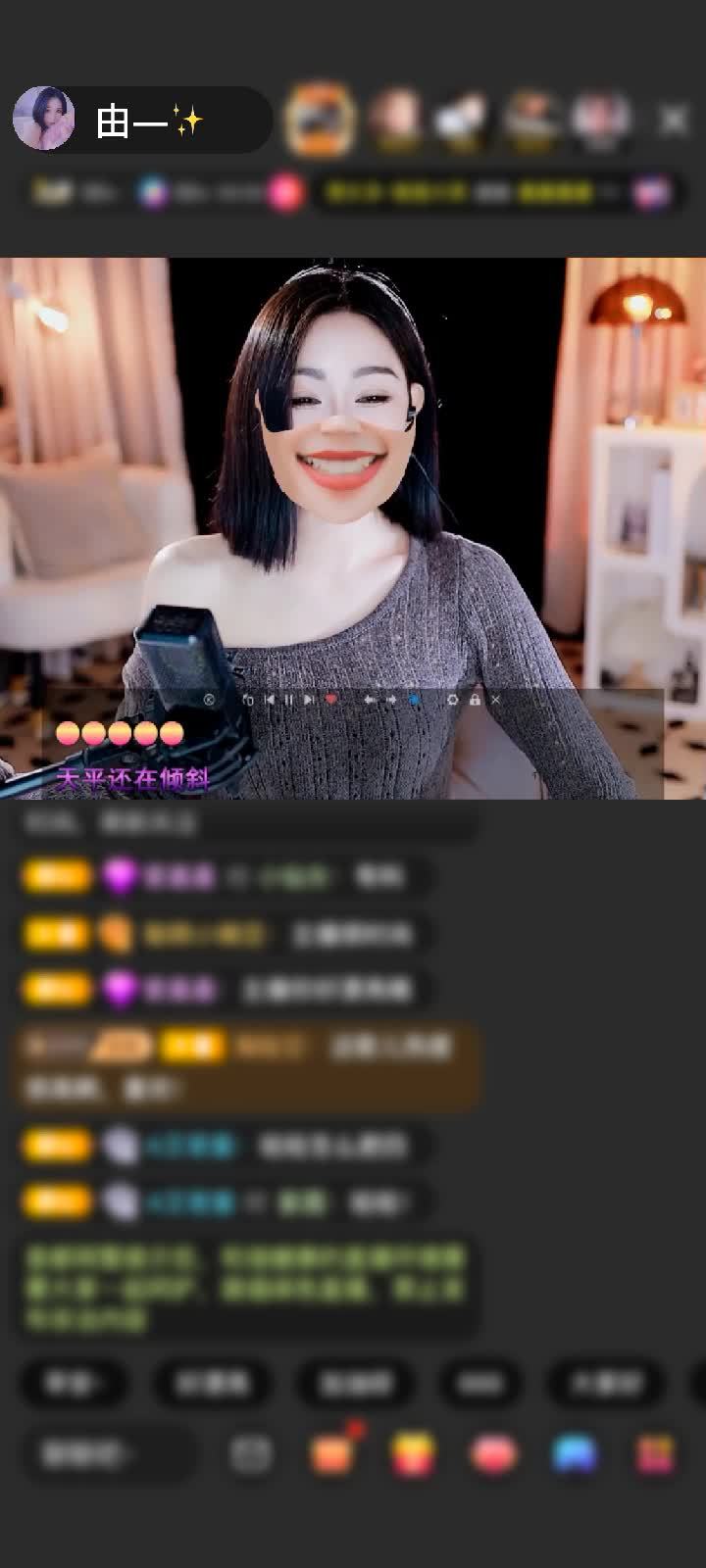This screenshot has width=706, height=1568.
Task: Skip to next track in music bar
Action: pos(309,700)
